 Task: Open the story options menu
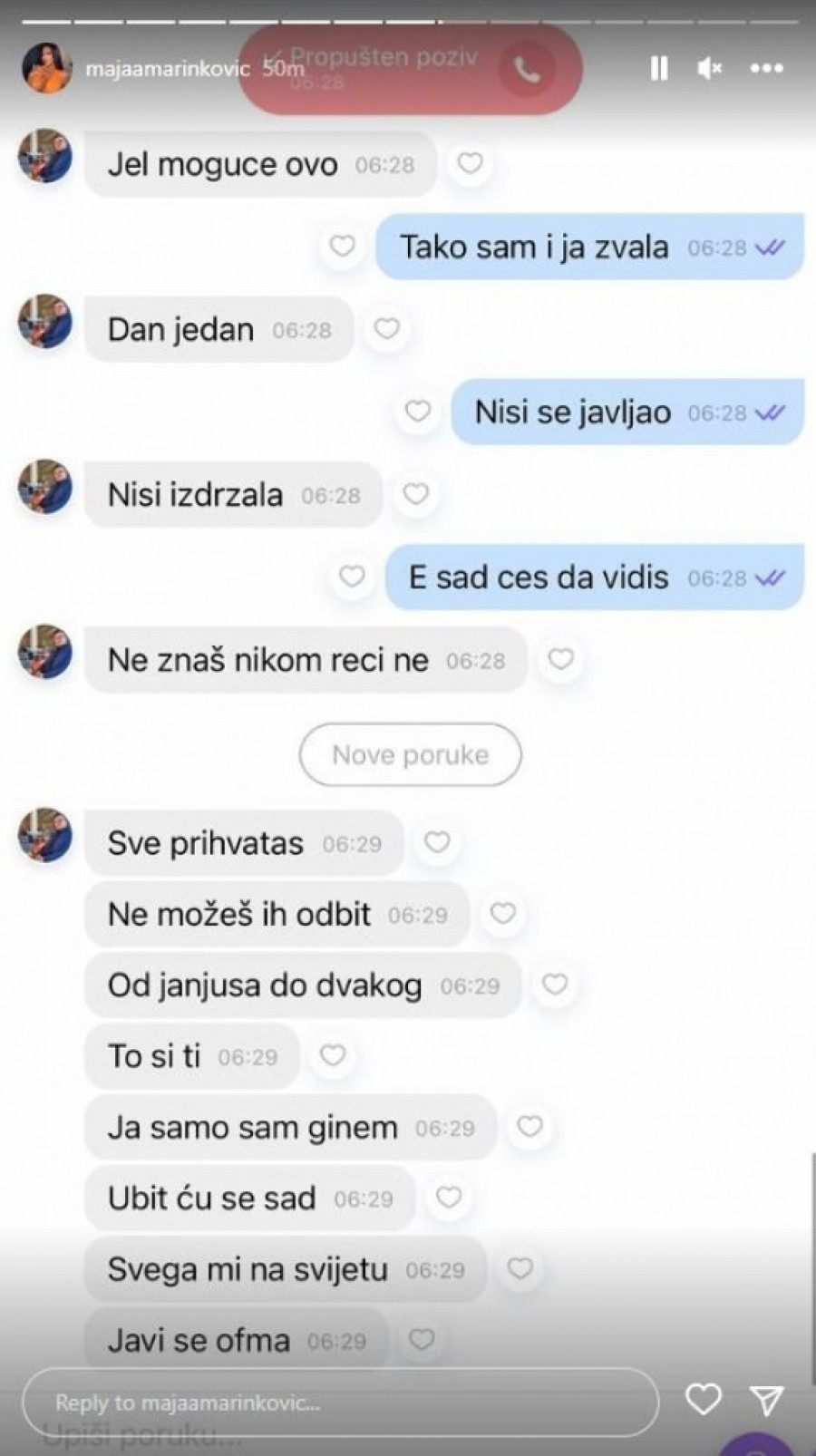766,68
